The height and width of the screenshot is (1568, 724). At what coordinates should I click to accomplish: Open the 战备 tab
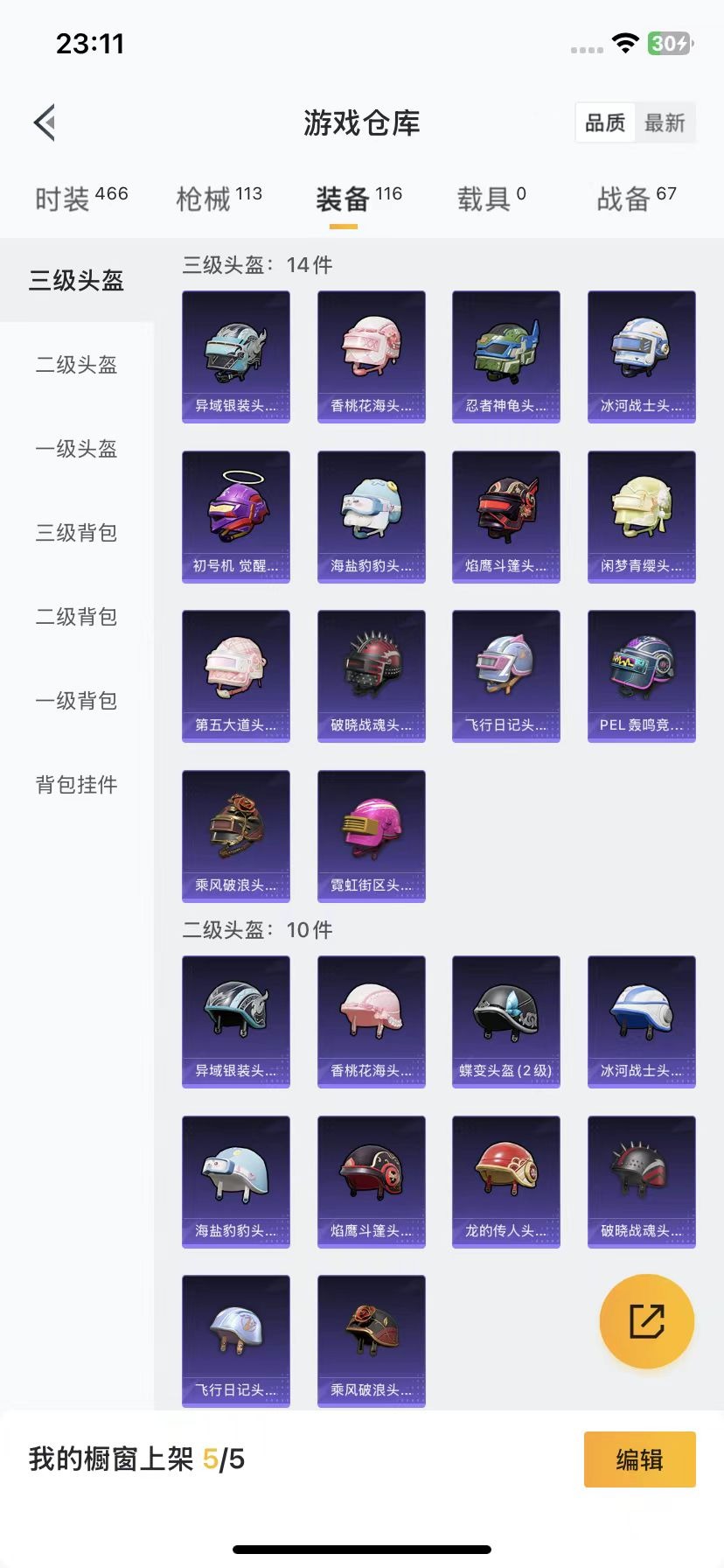tap(636, 199)
